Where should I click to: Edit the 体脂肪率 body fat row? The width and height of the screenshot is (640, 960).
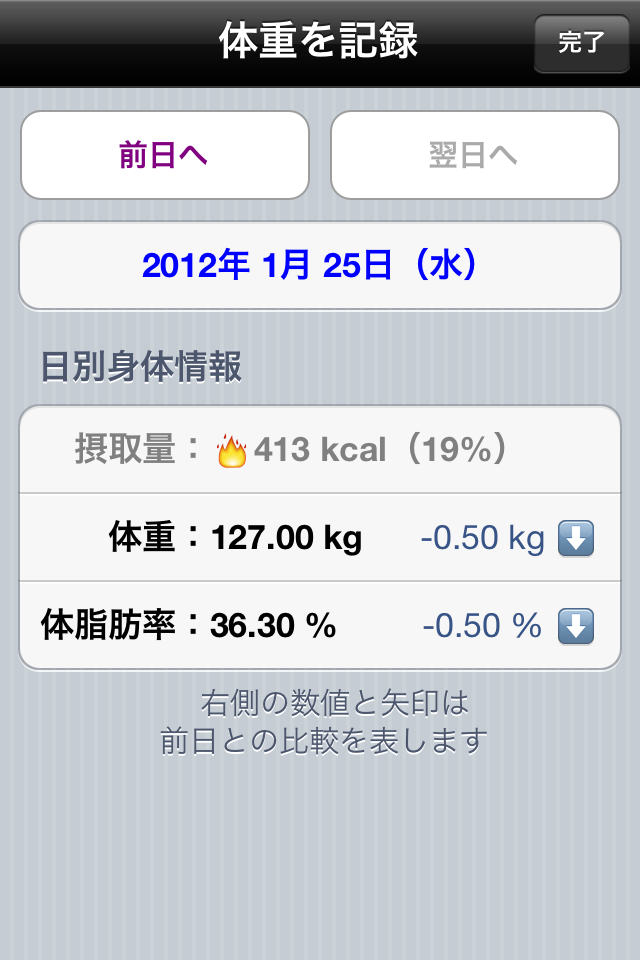click(319, 626)
